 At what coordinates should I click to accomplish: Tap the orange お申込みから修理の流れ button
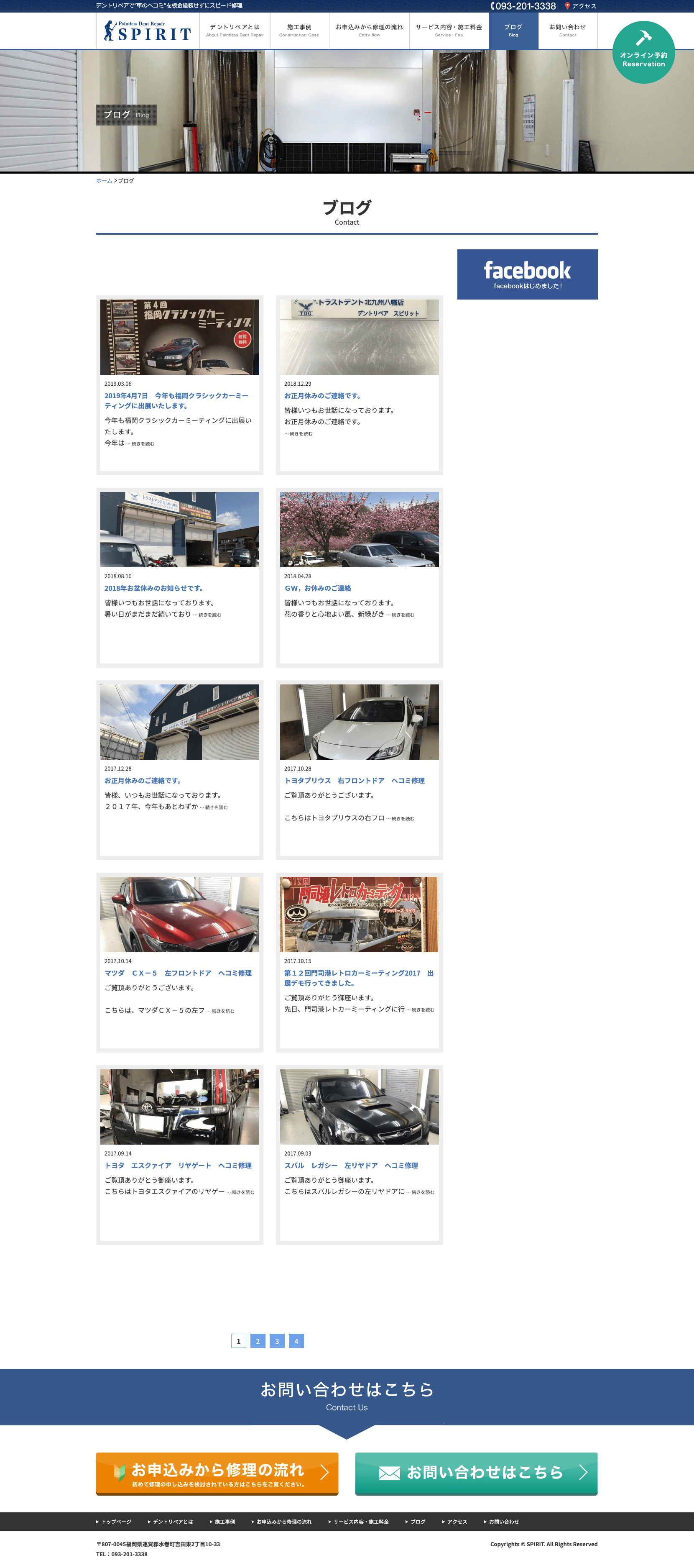click(217, 1473)
